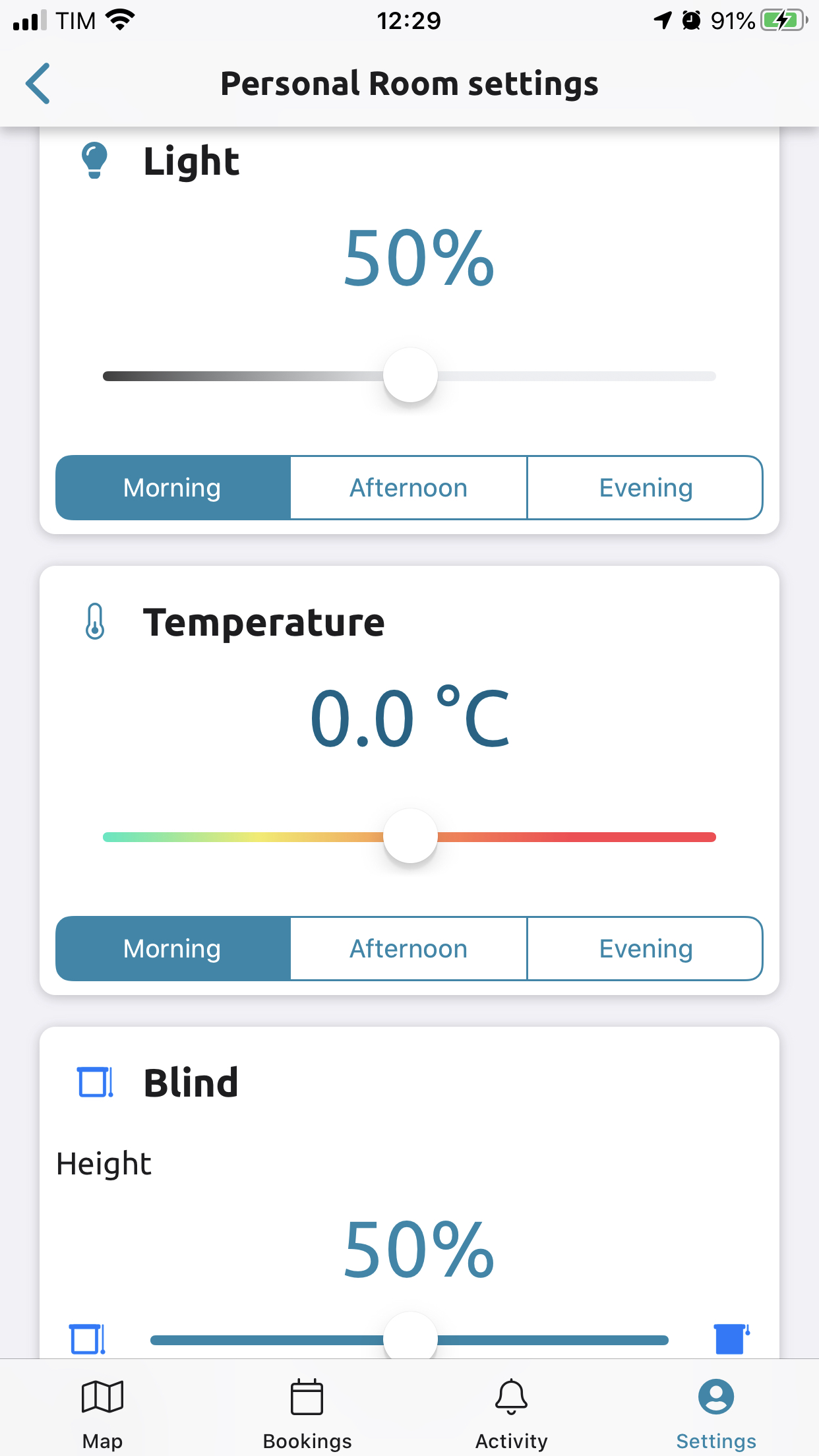This screenshot has width=819, height=1456.
Task: Switch to the Bookings tab
Action: (307, 1412)
